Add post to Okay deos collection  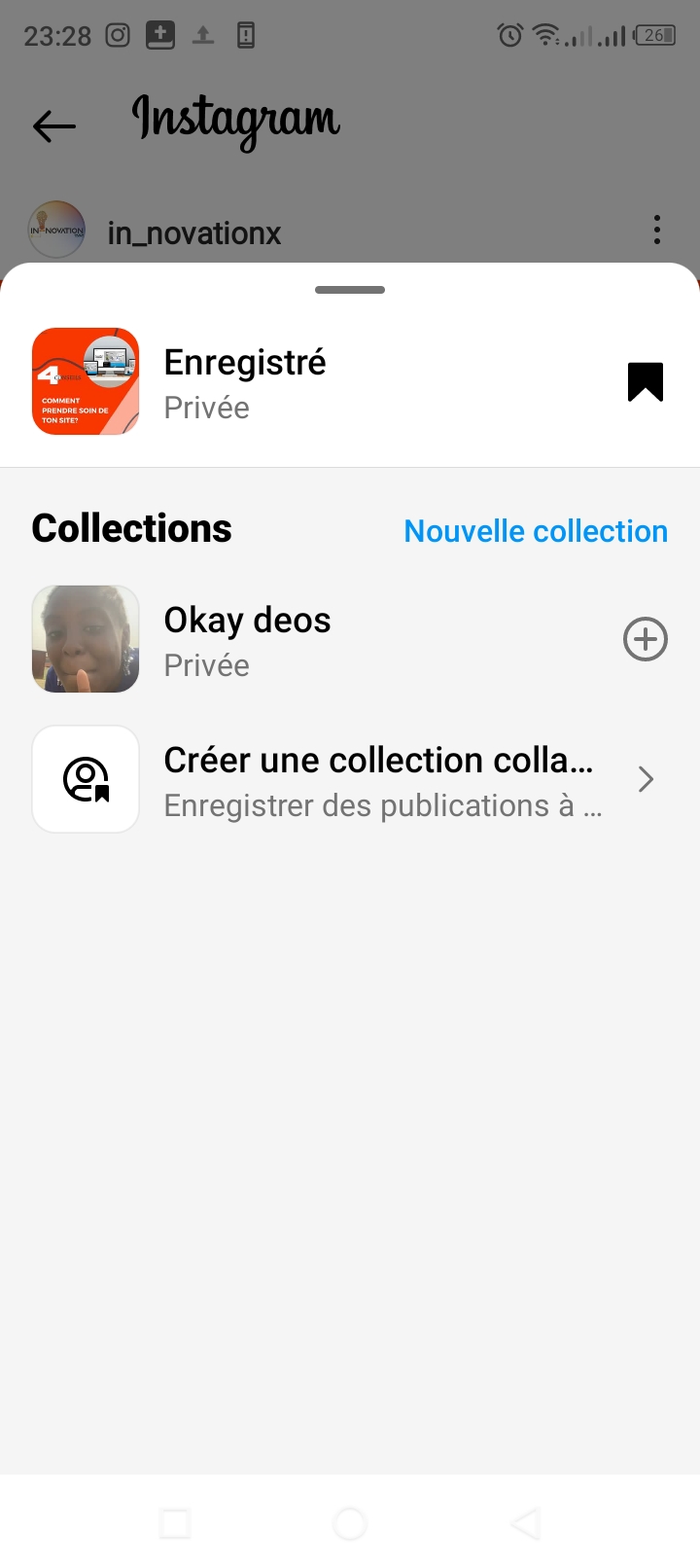pyautogui.click(x=645, y=639)
